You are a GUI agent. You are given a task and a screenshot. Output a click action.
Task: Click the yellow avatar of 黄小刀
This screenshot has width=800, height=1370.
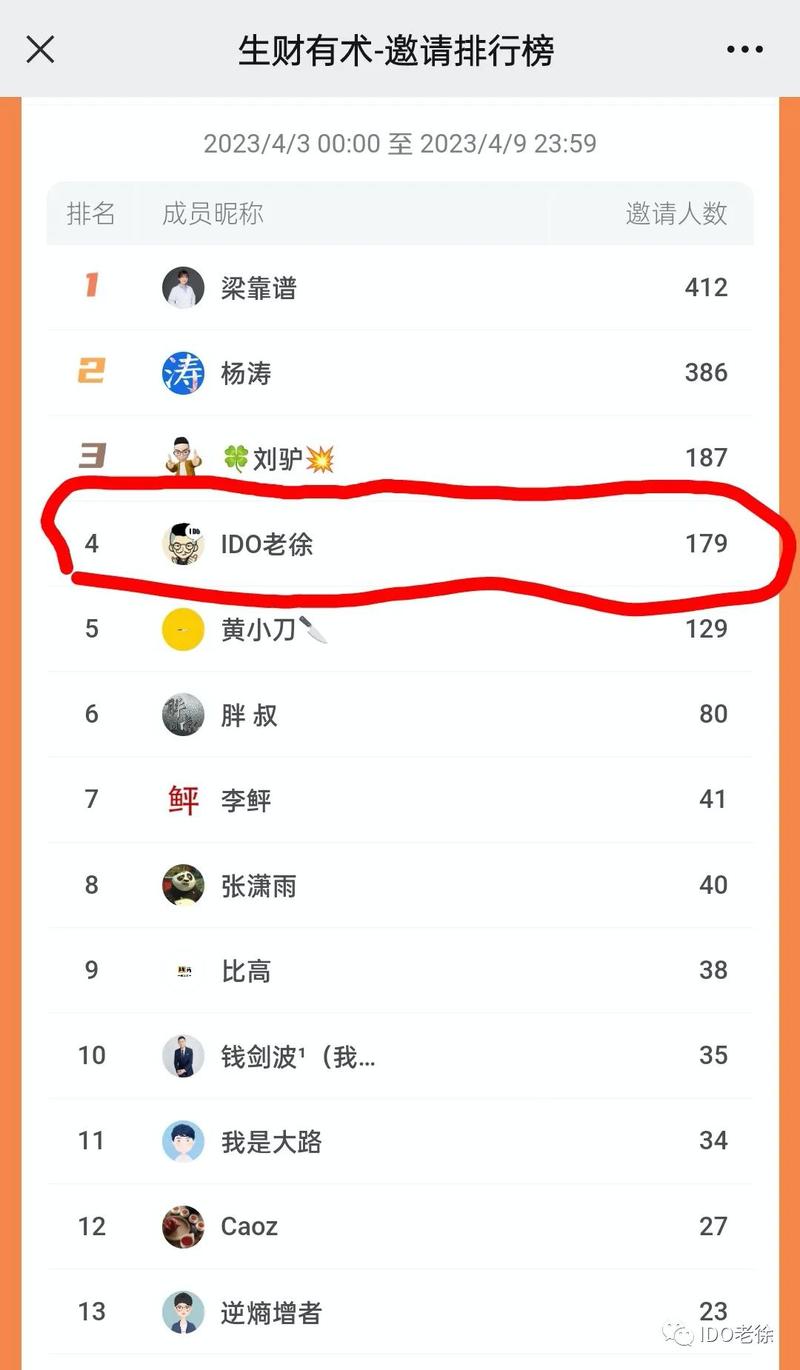tap(183, 629)
